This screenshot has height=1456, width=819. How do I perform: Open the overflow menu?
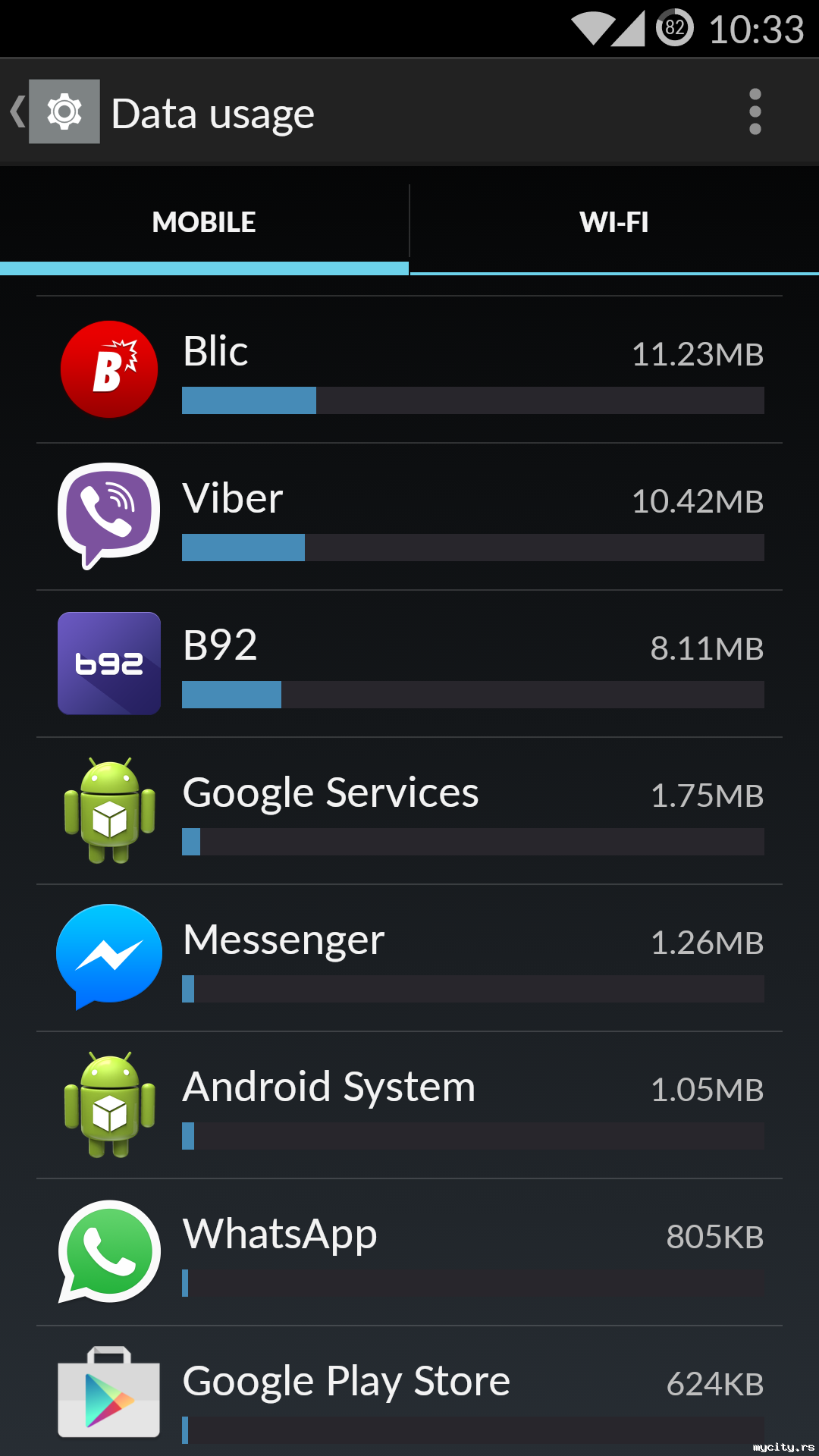click(755, 112)
